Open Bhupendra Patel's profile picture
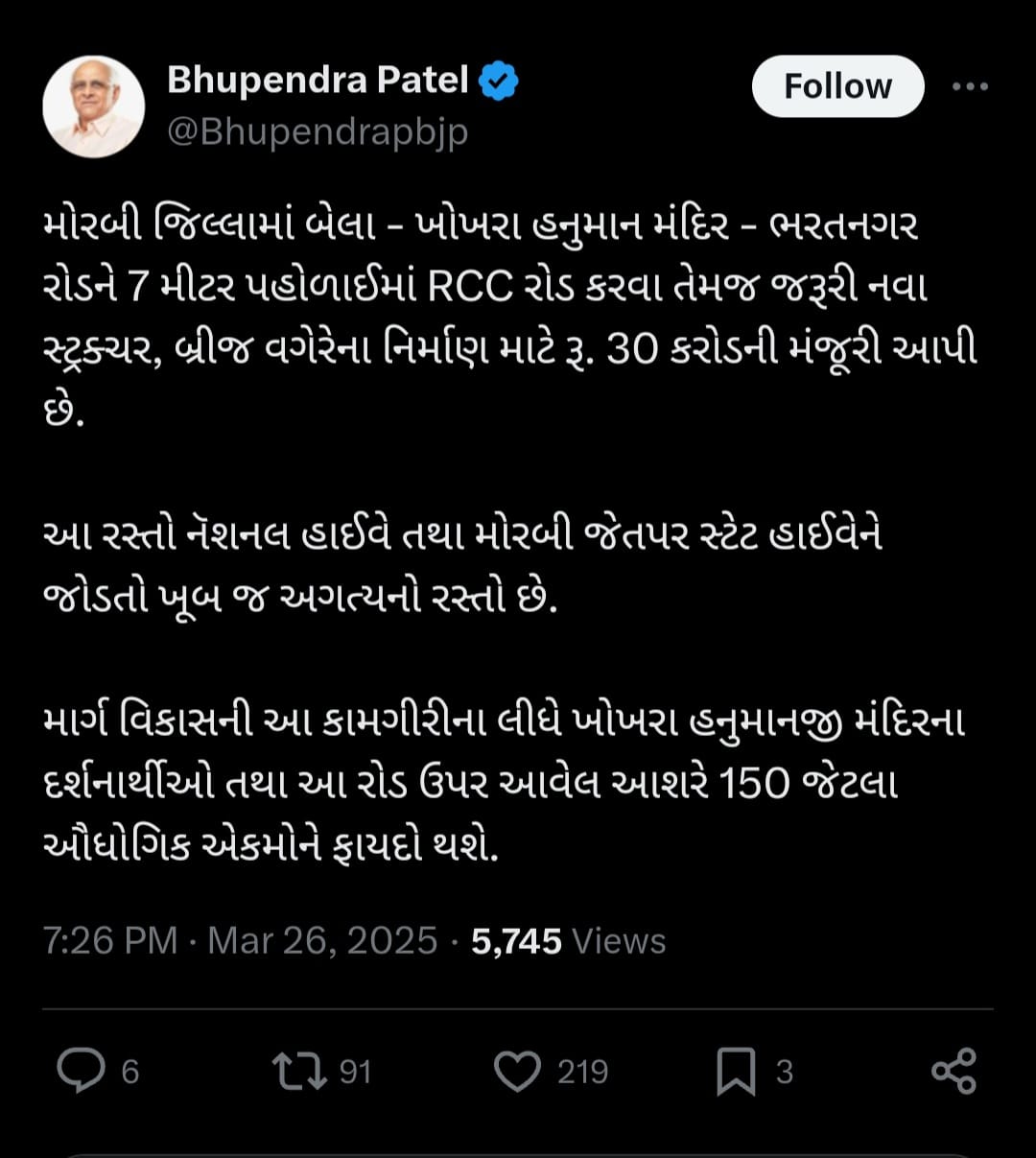 (x=93, y=106)
